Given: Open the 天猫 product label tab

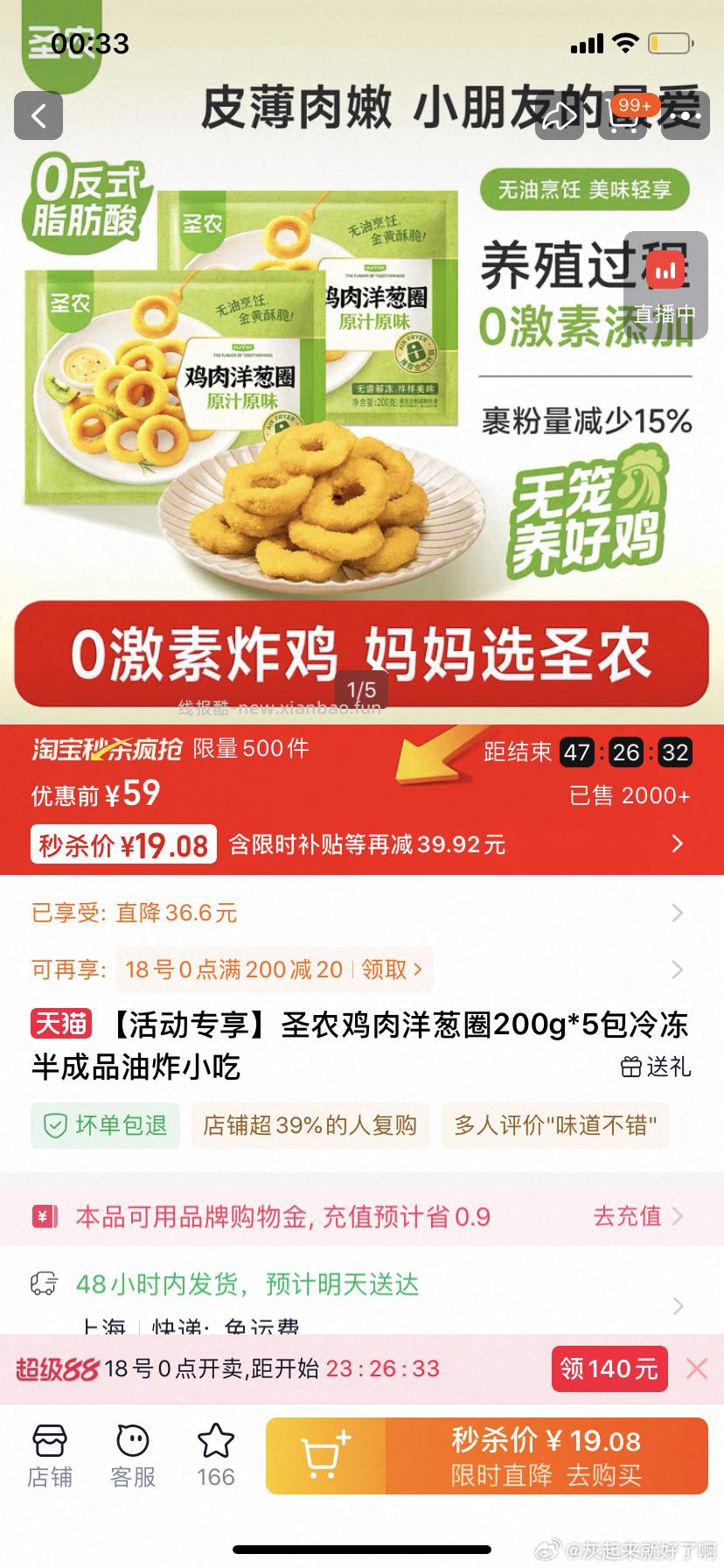Looking at the screenshot, I should click(59, 1025).
